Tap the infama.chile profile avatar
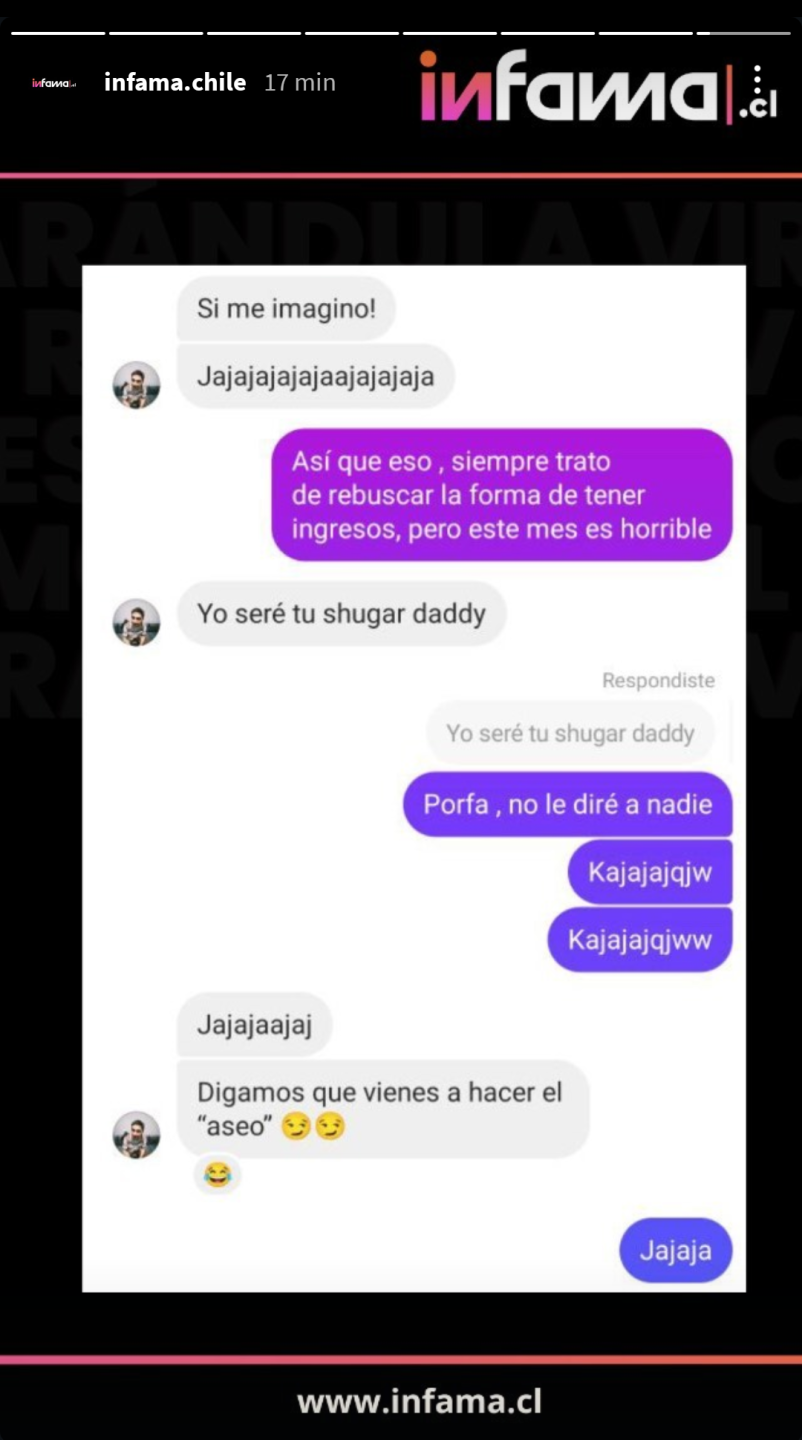The height and width of the screenshot is (1440, 802). coord(54,83)
